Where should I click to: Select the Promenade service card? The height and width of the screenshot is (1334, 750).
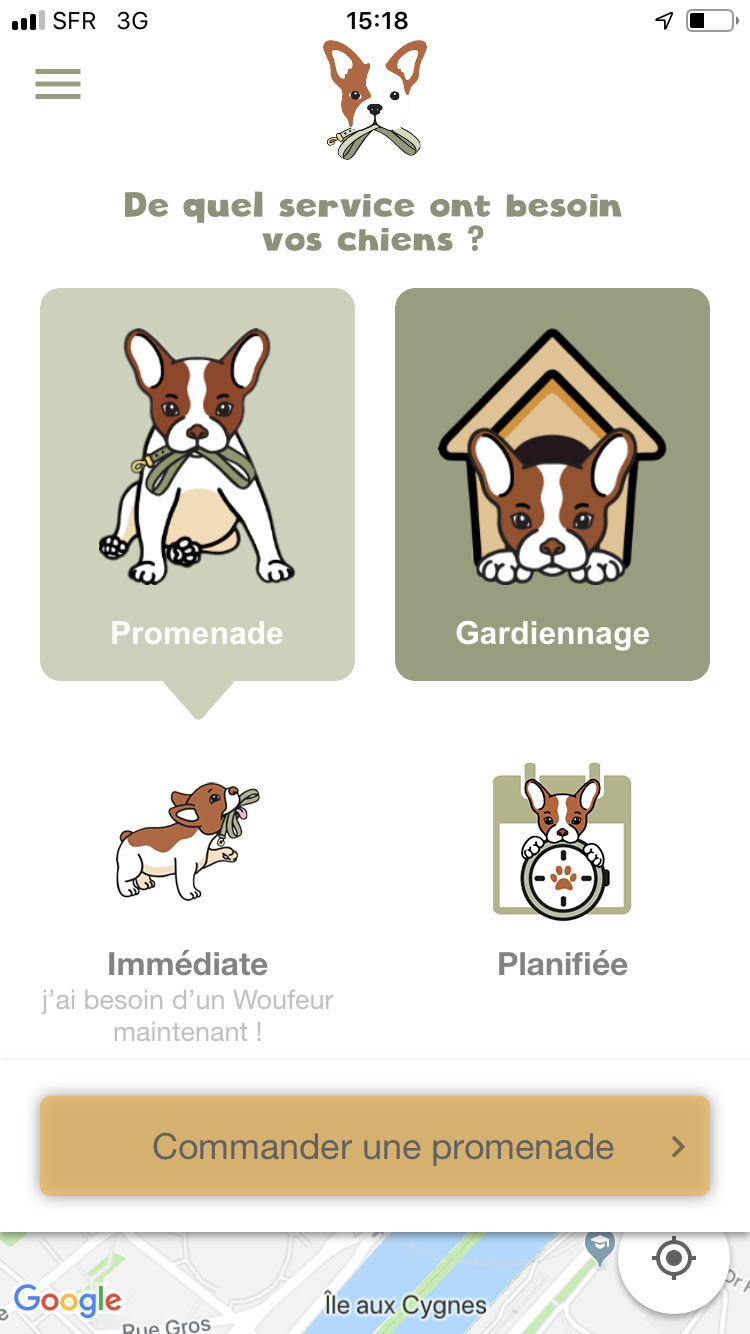click(x=197, y=485)
